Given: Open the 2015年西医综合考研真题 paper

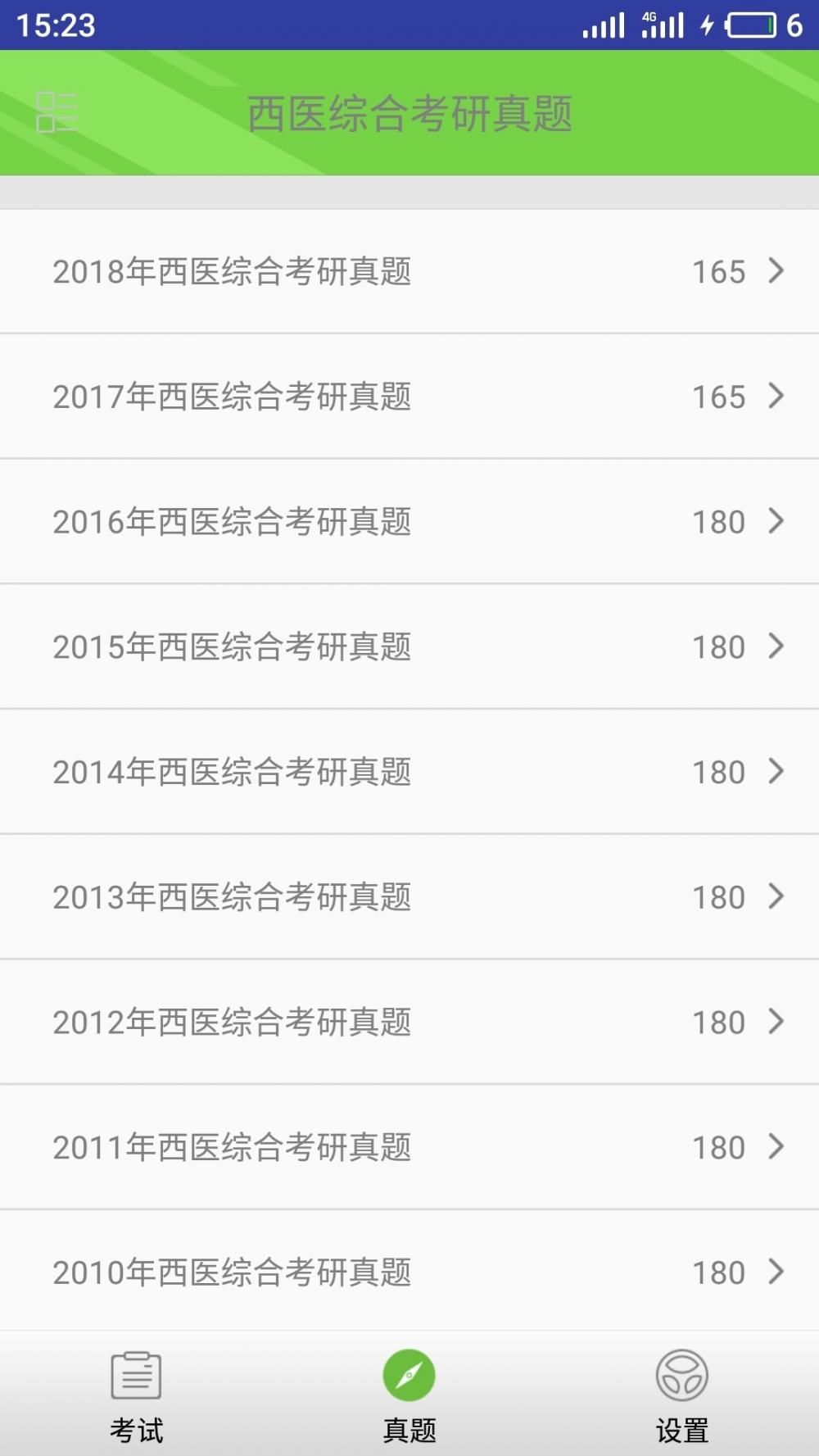Looking at the screenshot, I should [409, 646].
